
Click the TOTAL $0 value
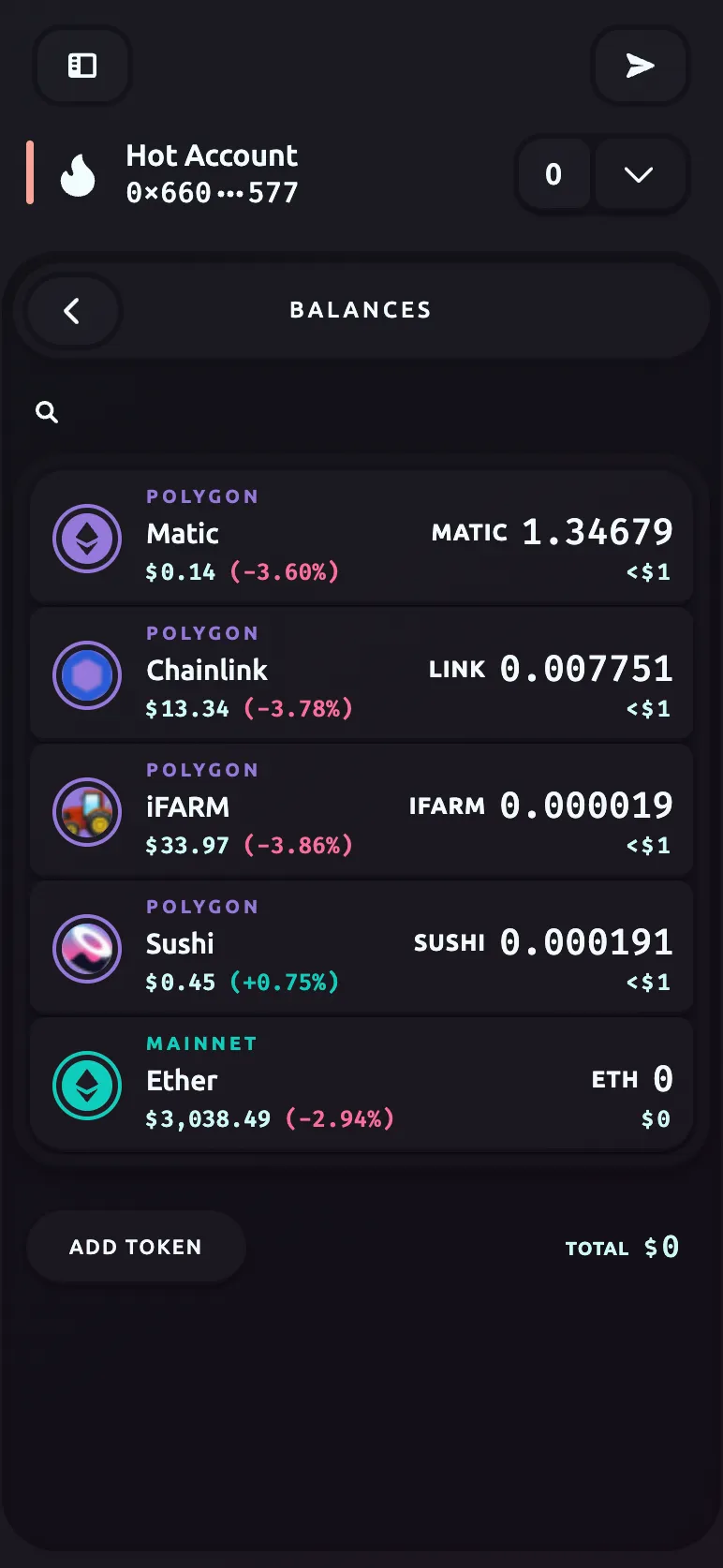(622, 1247)
